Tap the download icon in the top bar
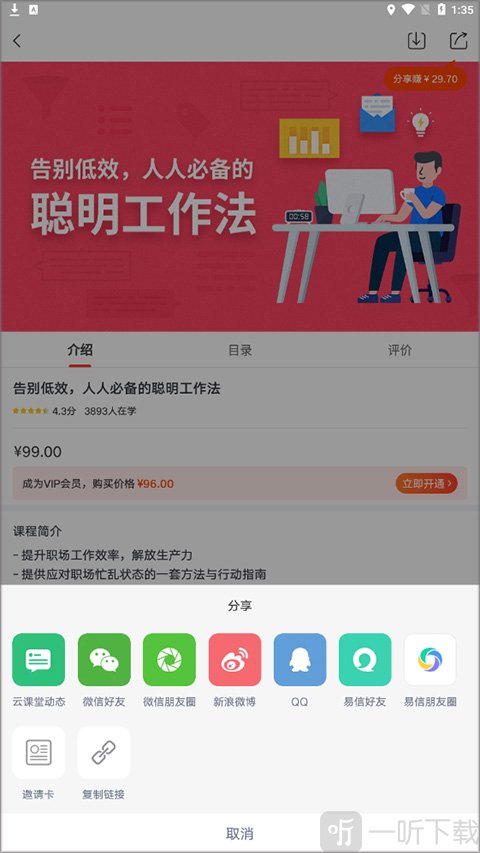Viewport: 480px width, 853px height. [x=416, y=41]
